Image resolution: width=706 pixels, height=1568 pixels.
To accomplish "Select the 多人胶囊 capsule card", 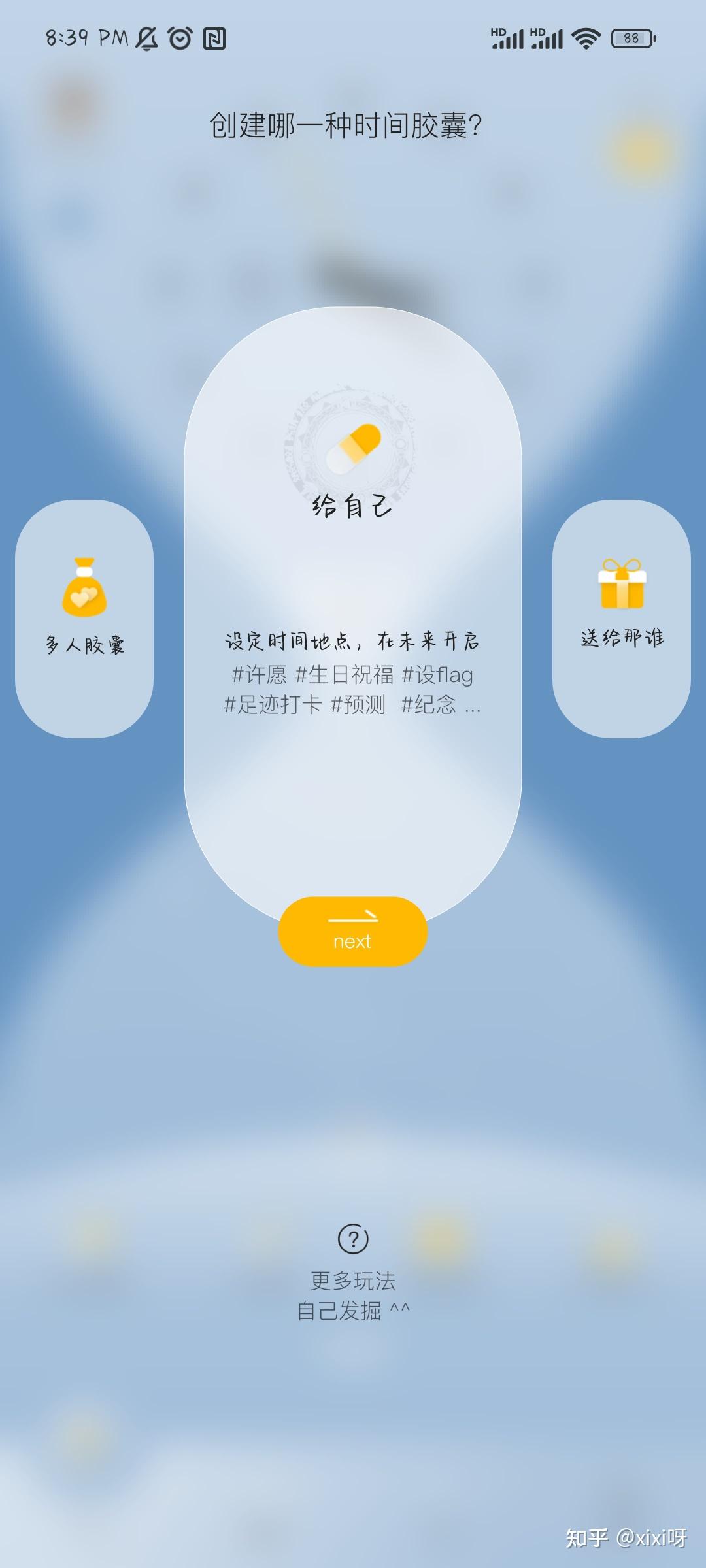I will 84,619.
